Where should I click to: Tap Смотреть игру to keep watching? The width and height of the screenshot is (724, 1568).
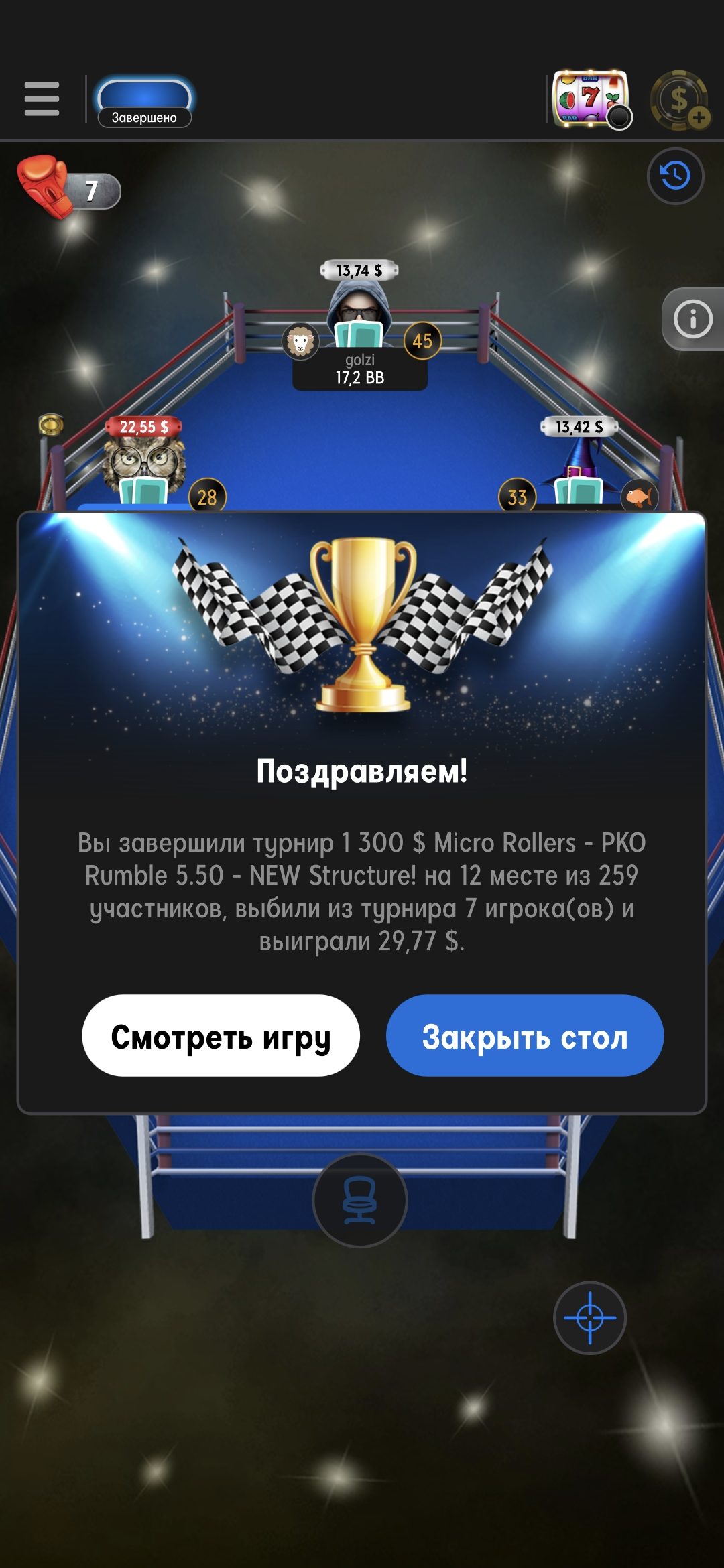click(x=221, y=1036)
